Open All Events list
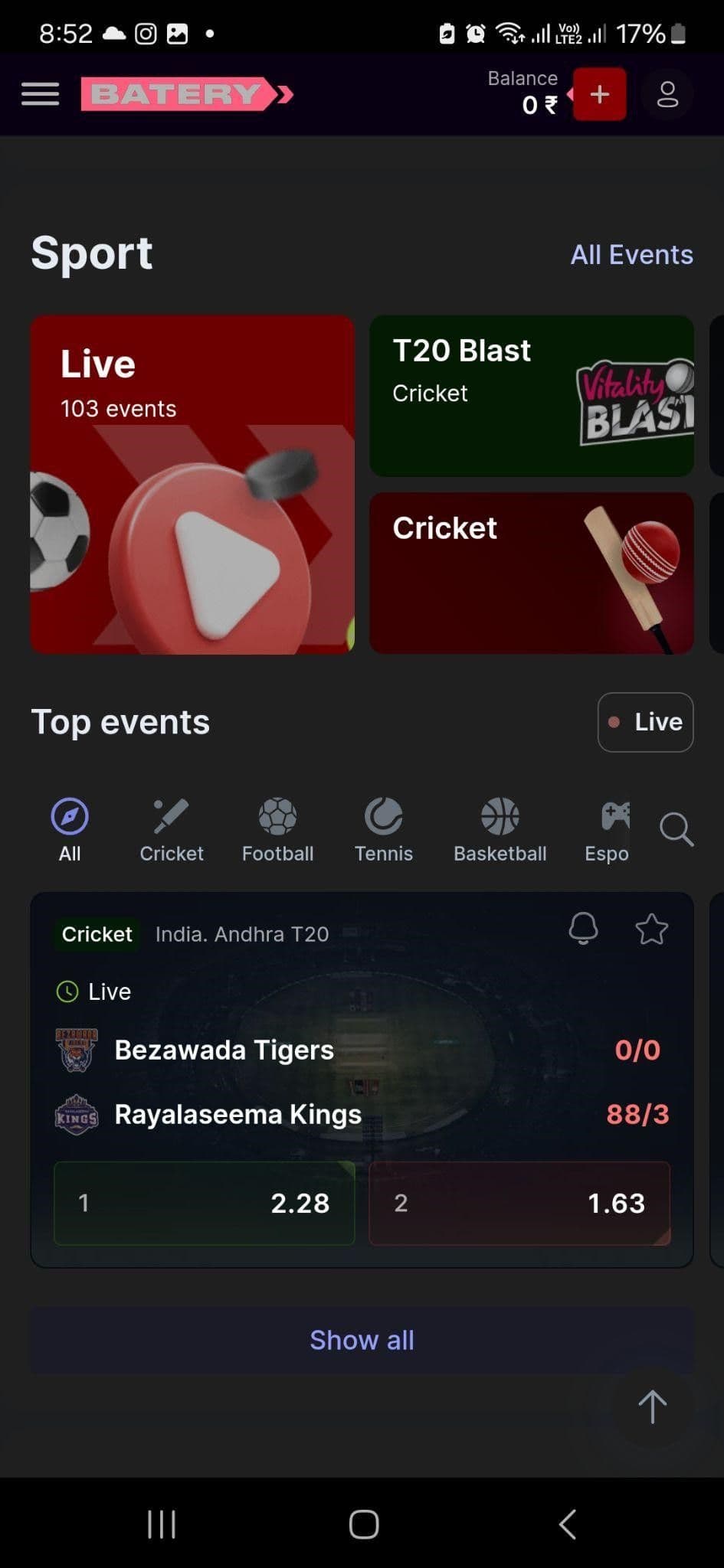The image size is (724, 1568). pyautogui.click(x=631, y=253)
